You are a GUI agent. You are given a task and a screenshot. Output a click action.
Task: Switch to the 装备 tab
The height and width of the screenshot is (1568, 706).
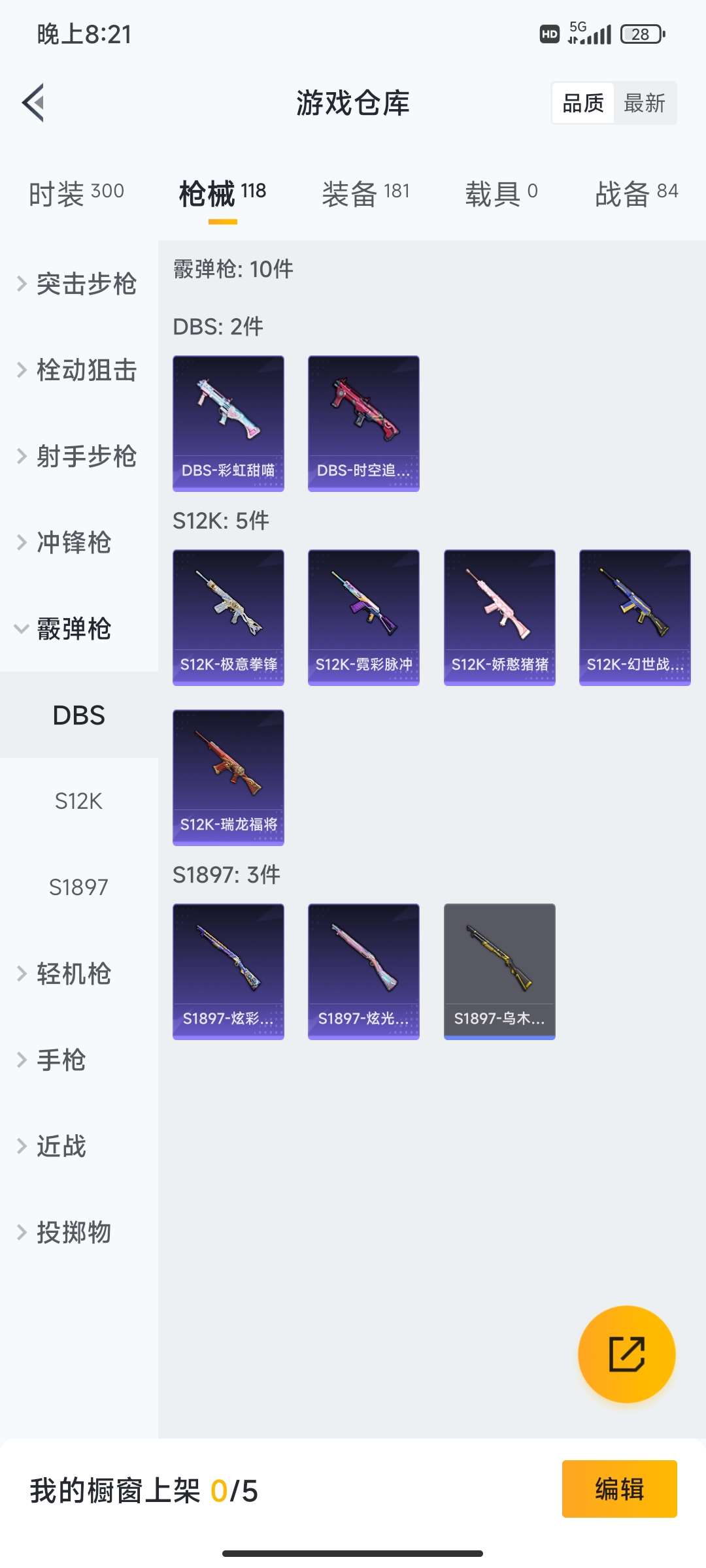pos(366,191)
